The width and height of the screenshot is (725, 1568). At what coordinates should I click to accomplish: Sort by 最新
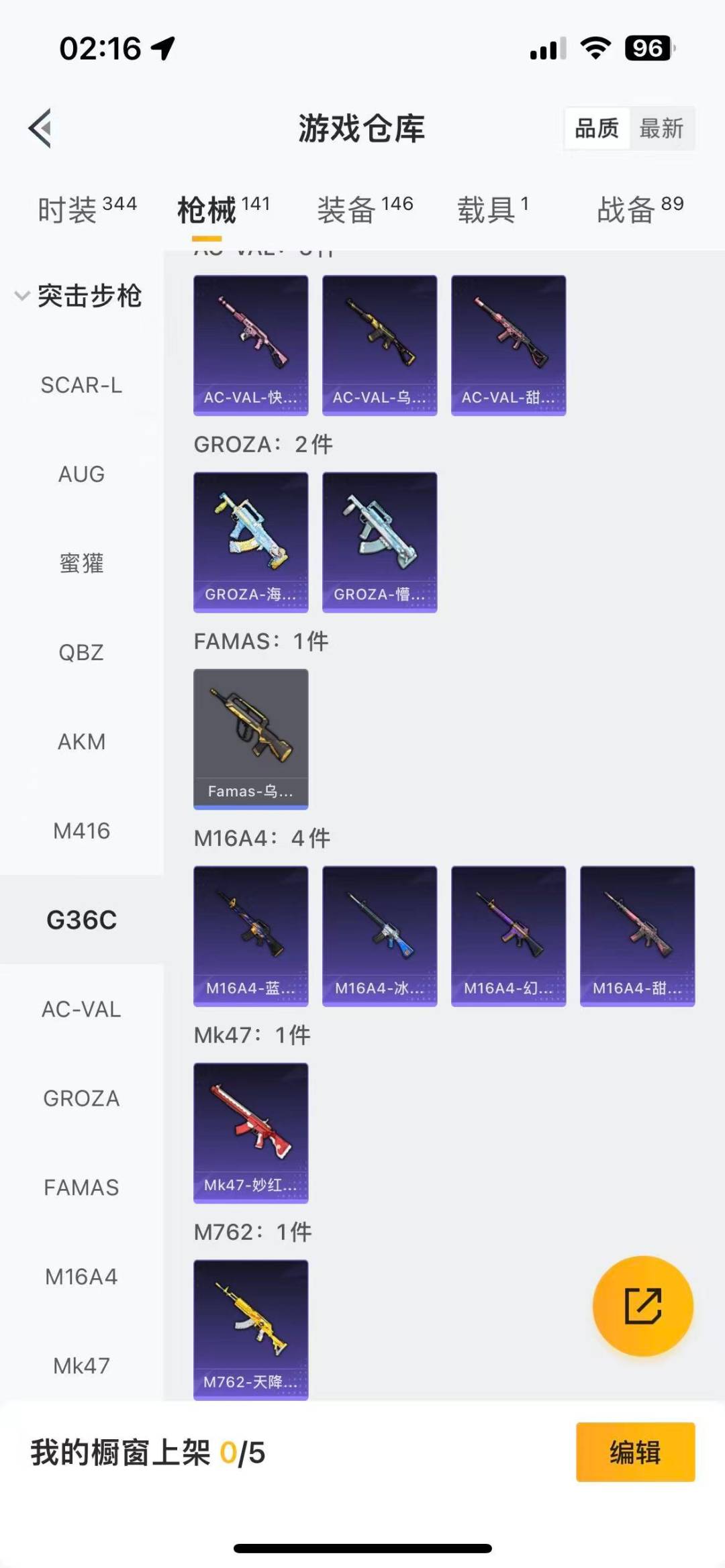click(x=661, y=127)
